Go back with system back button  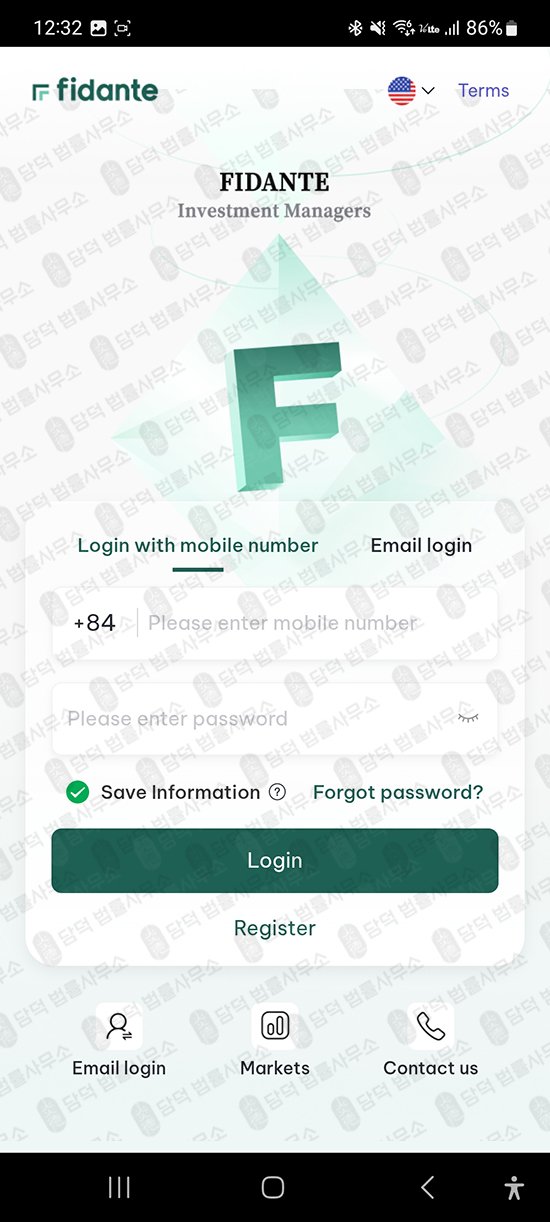(427, 1187)
